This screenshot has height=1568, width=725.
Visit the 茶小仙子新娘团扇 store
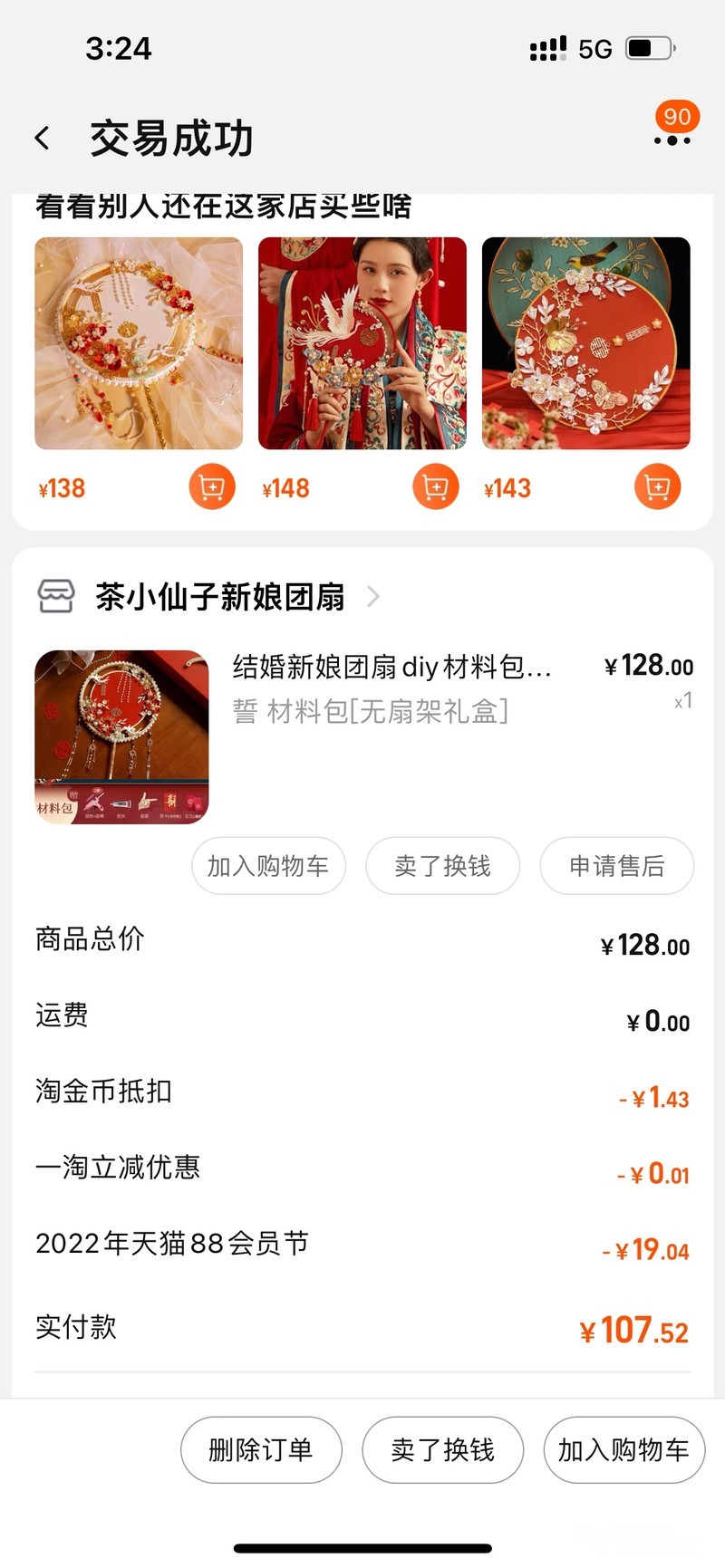tap(220, 597)
